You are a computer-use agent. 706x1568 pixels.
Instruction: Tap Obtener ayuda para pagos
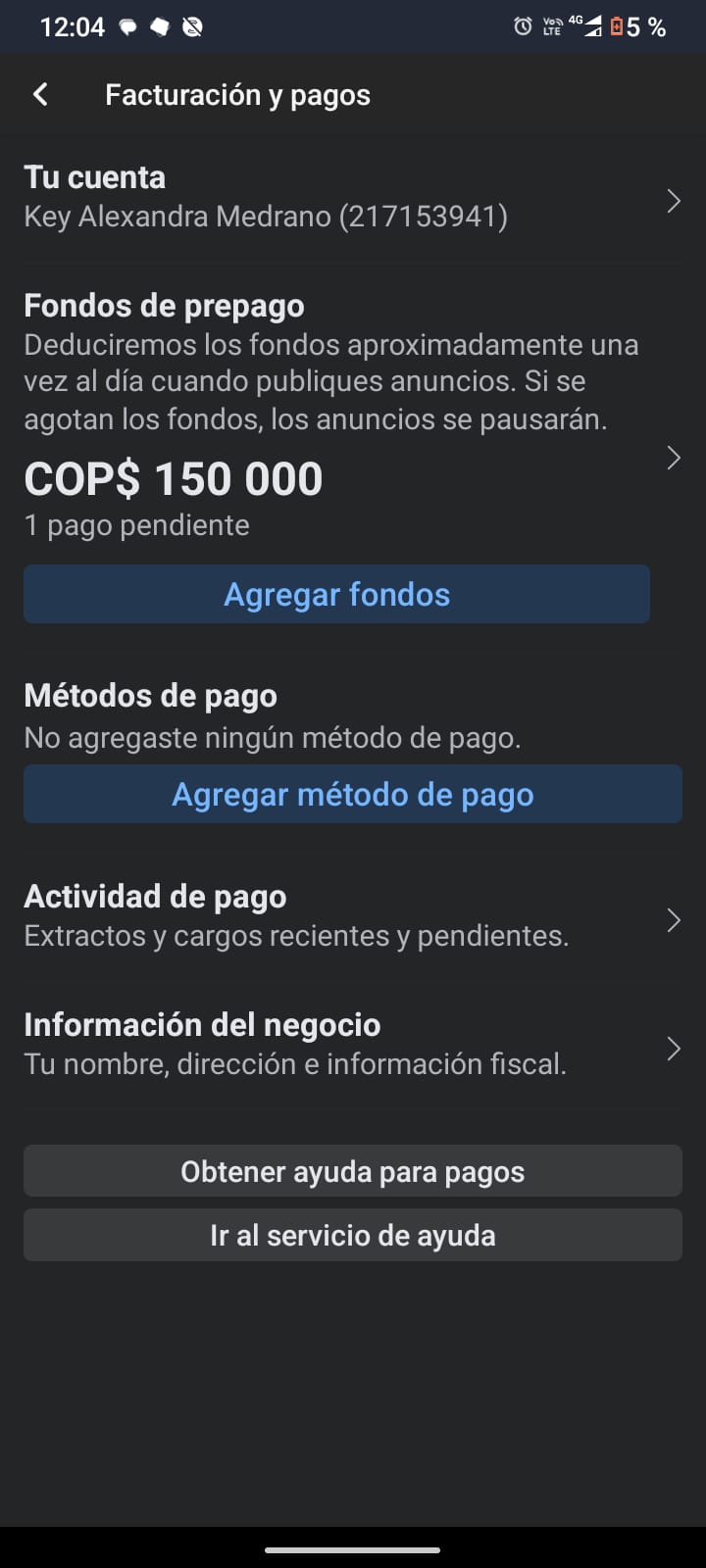coord(353,1171)
